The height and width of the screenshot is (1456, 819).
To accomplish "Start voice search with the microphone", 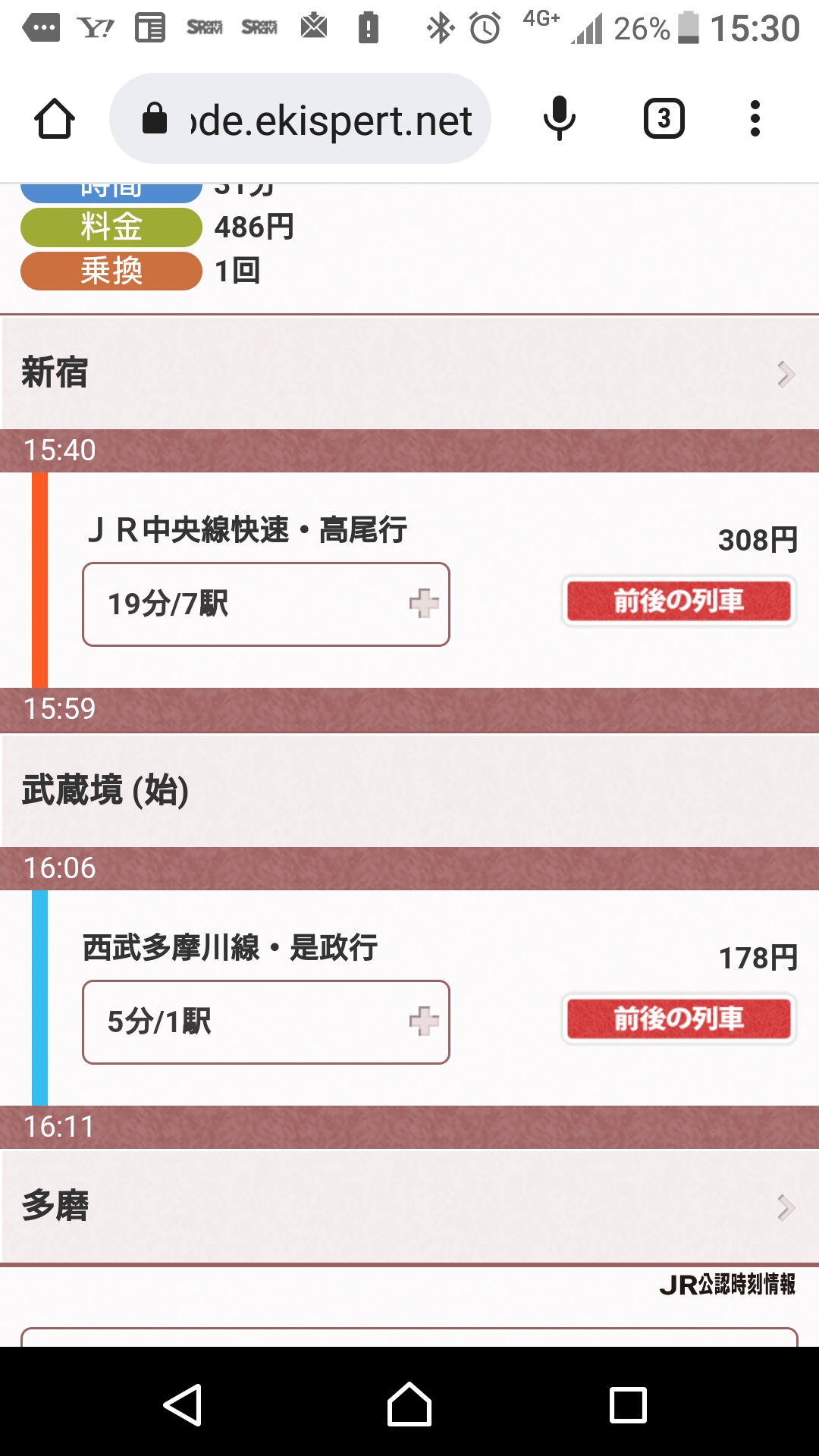I will pos(560,119).
